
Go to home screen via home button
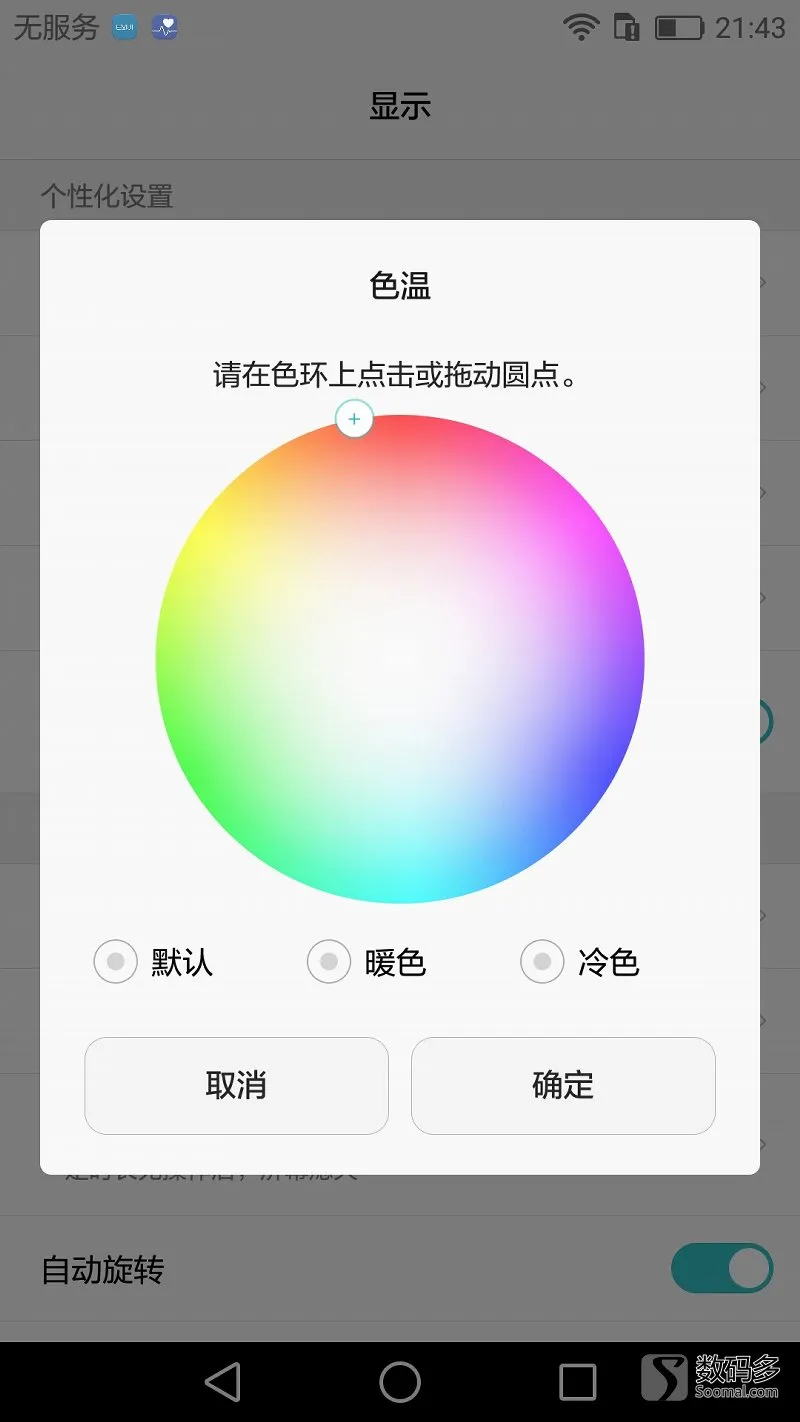click(400, 1382)
